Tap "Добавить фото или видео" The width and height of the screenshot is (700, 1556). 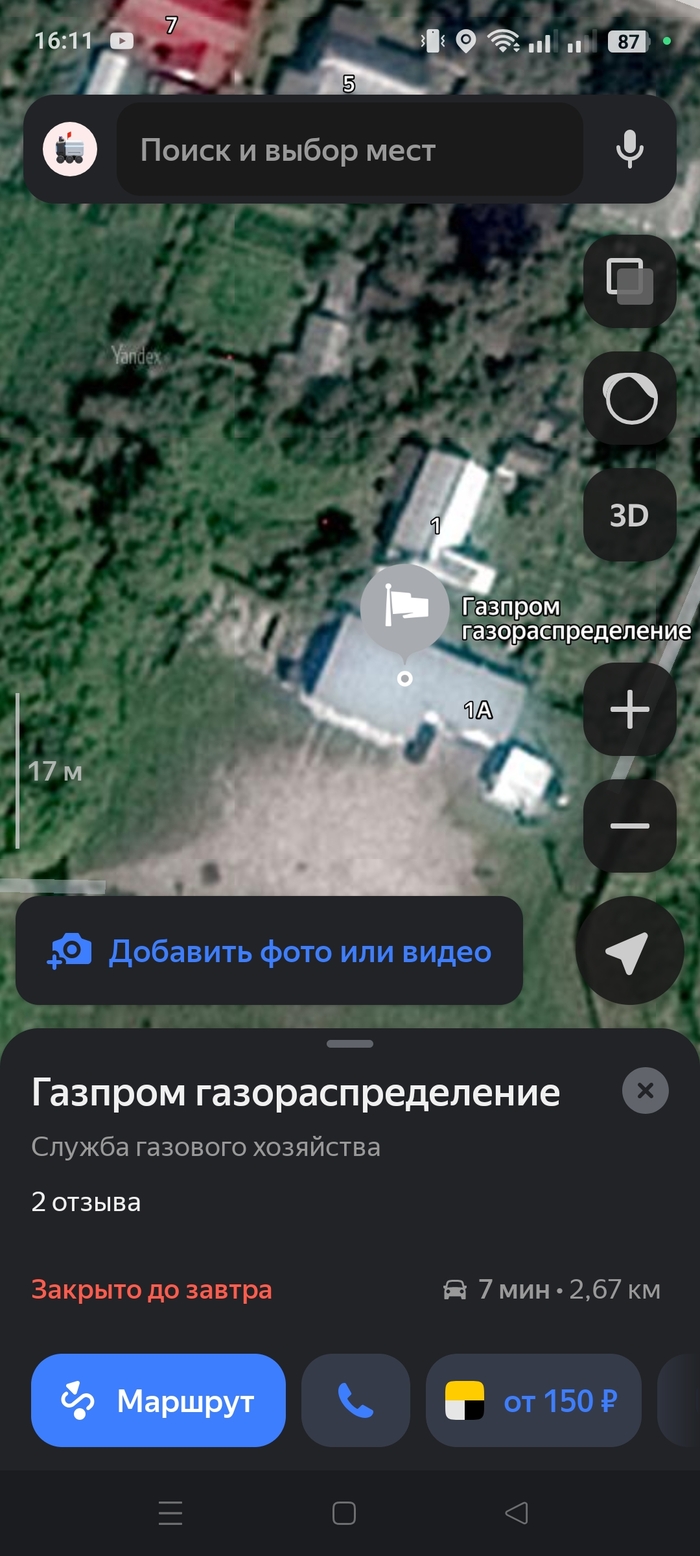coord(269,951)
